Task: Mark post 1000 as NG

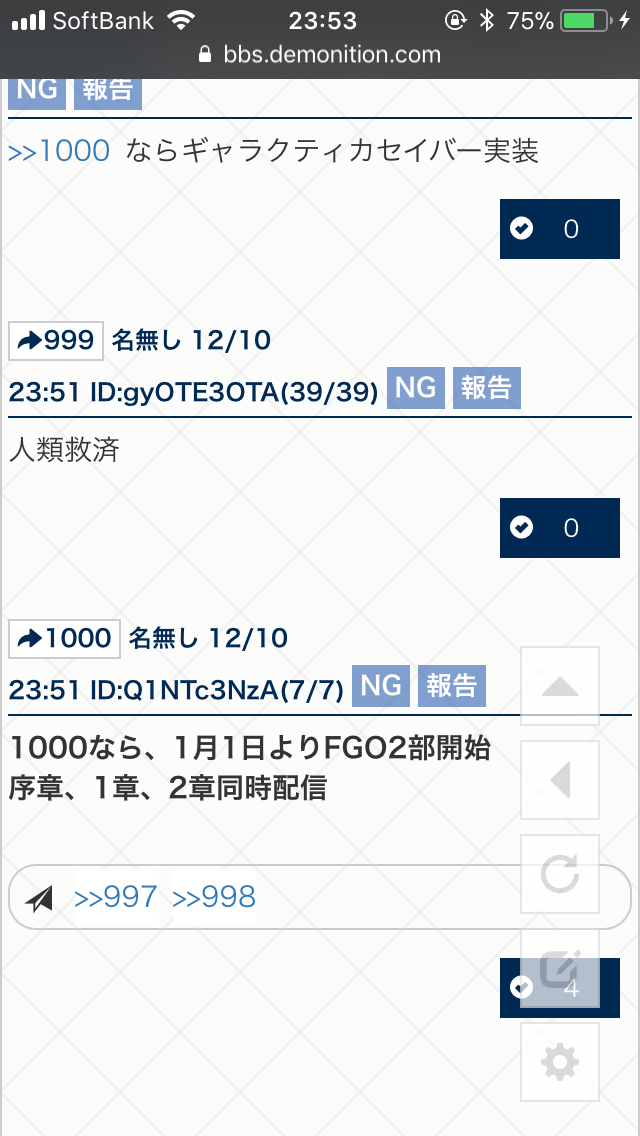Action: (x=381, y=686)
